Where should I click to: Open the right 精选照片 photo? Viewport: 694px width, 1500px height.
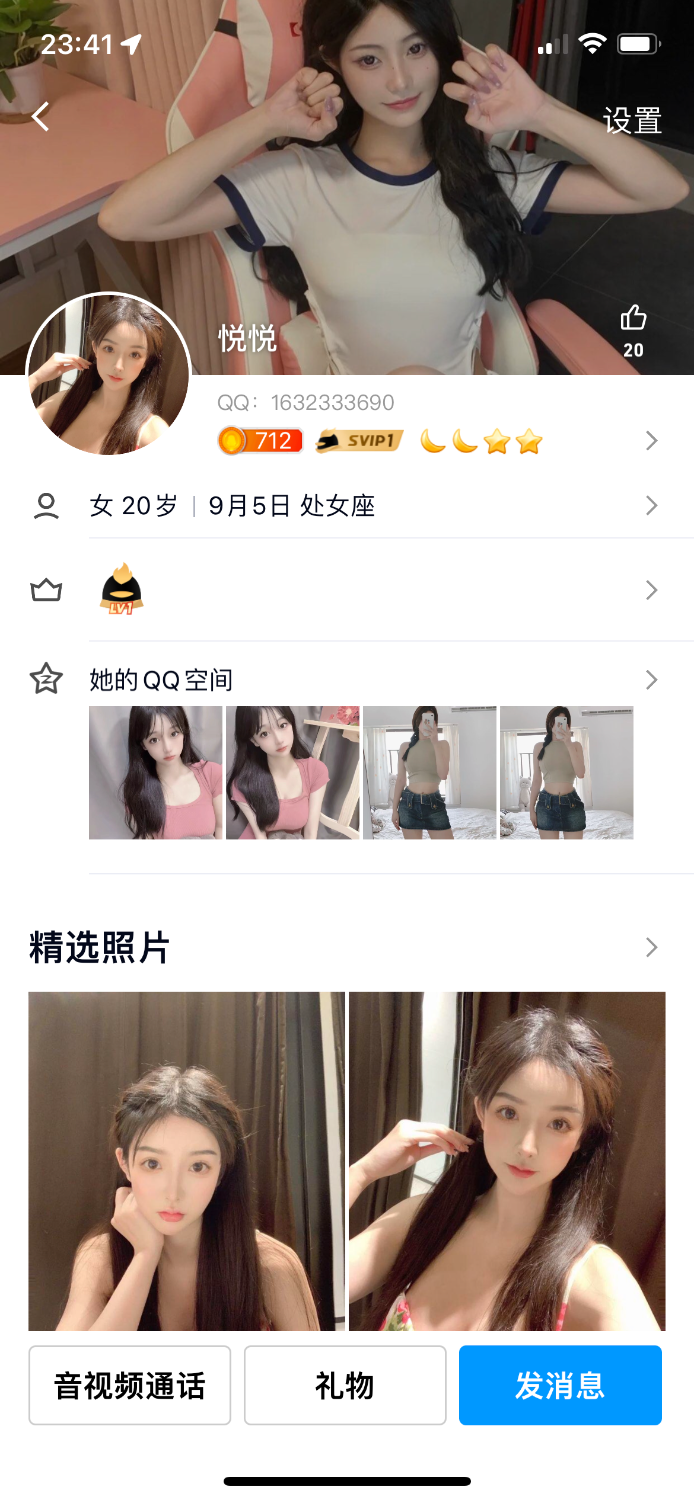pos(507,1160)
